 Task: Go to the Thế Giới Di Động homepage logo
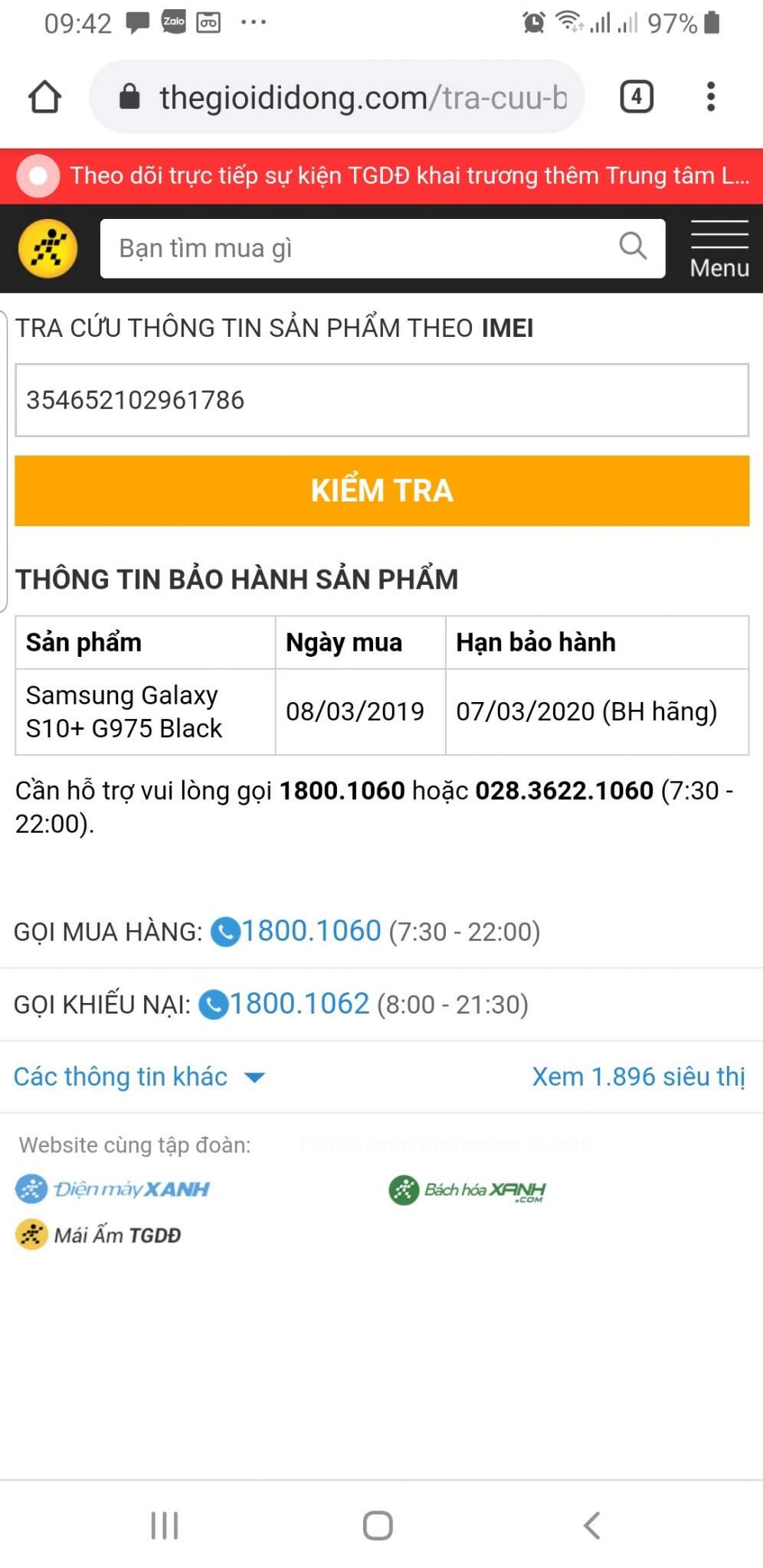pyautogui.click(x=47, y=249)
